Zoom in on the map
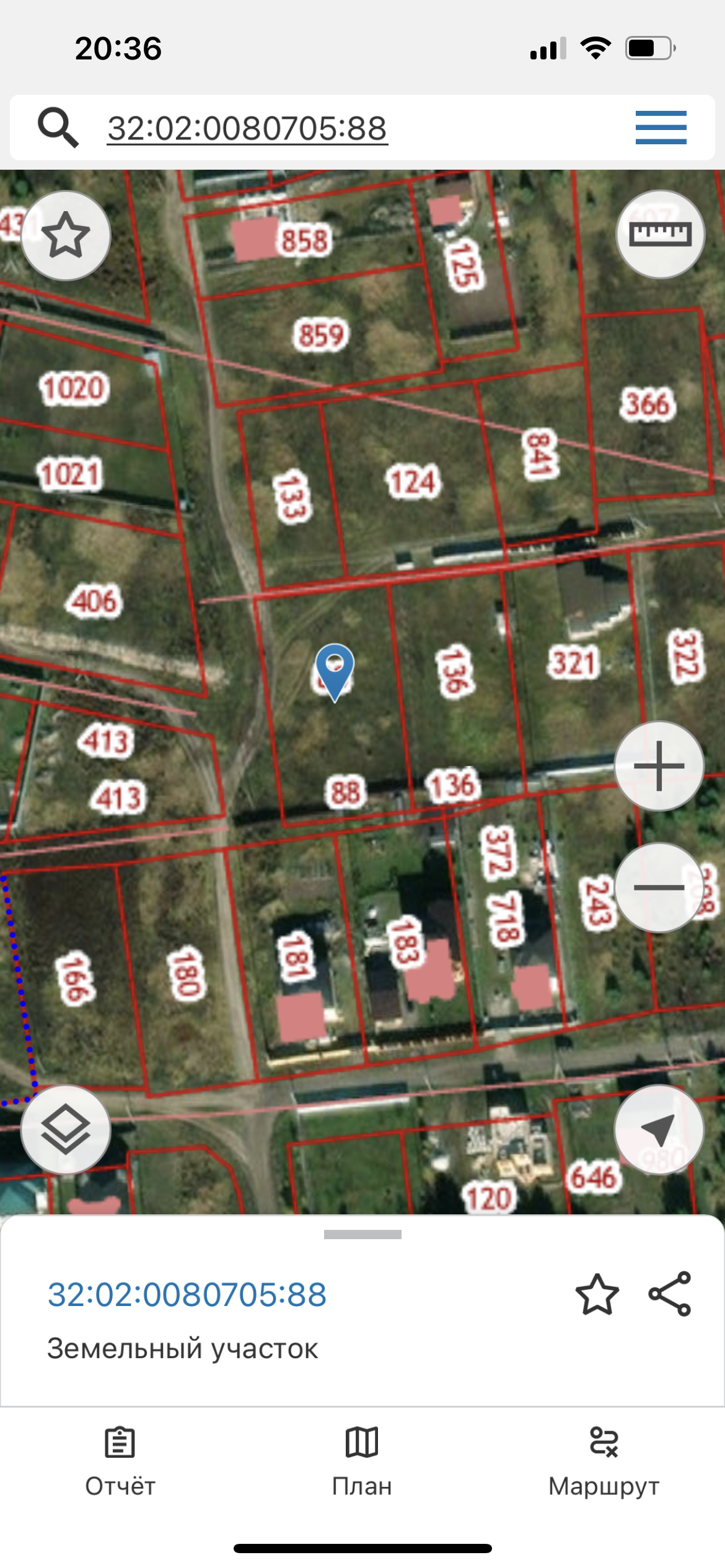The image size is (725, 1568). coord(659,766)
